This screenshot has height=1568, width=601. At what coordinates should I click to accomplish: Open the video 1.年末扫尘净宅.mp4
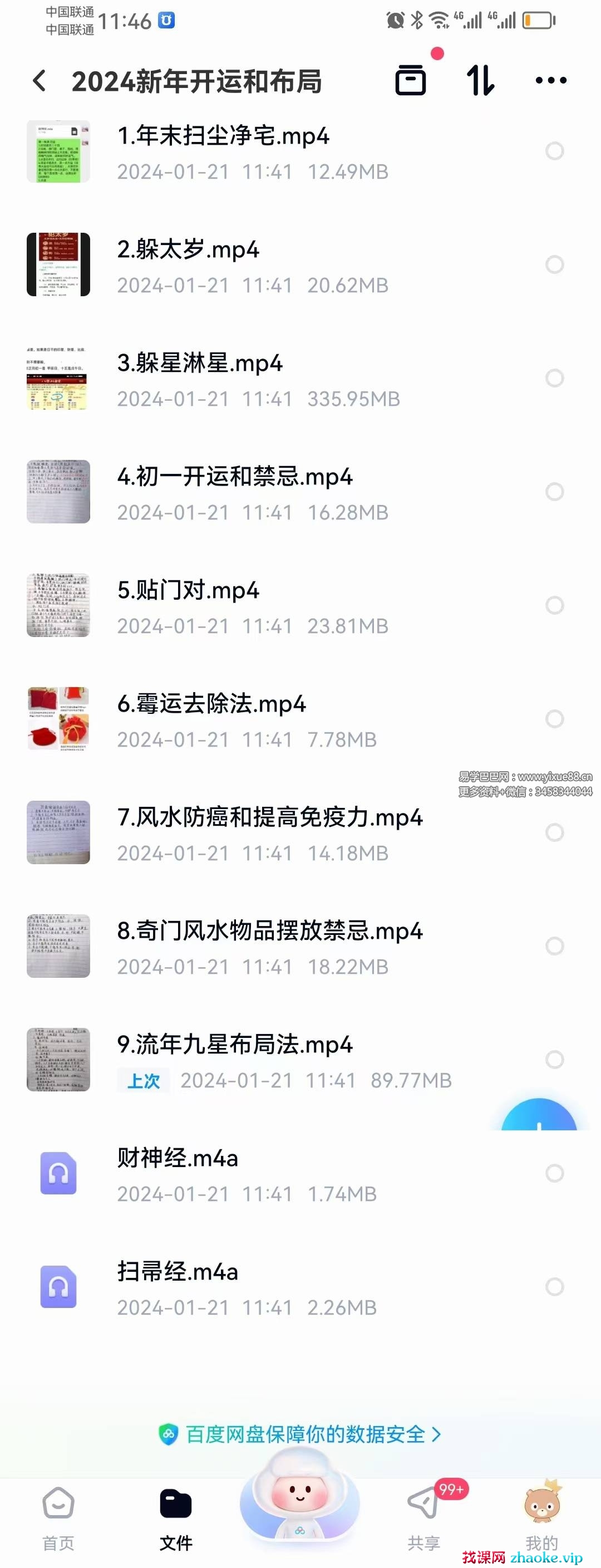click(223, 136)
